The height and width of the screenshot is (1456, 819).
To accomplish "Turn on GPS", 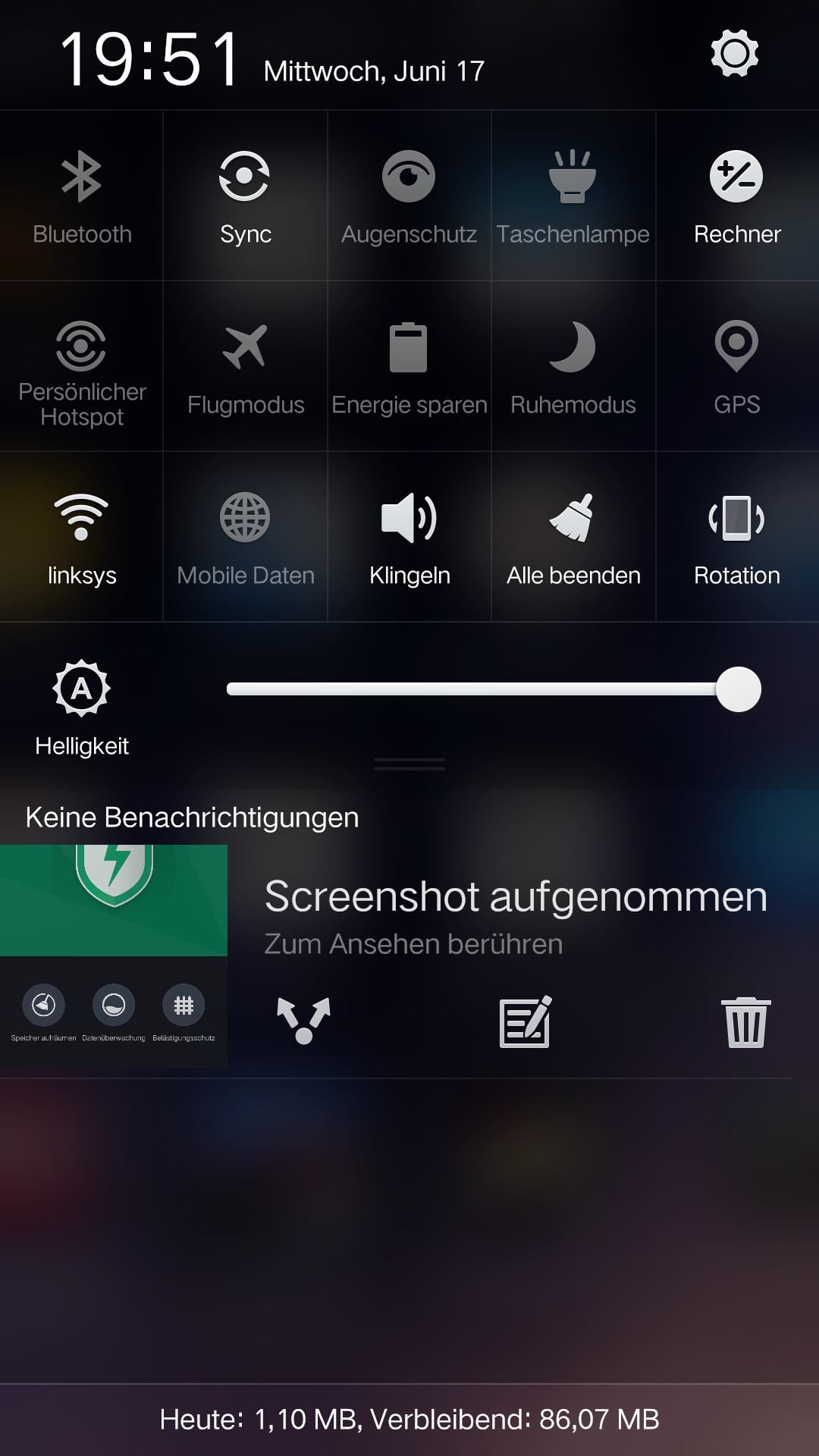I will (737, 366).
